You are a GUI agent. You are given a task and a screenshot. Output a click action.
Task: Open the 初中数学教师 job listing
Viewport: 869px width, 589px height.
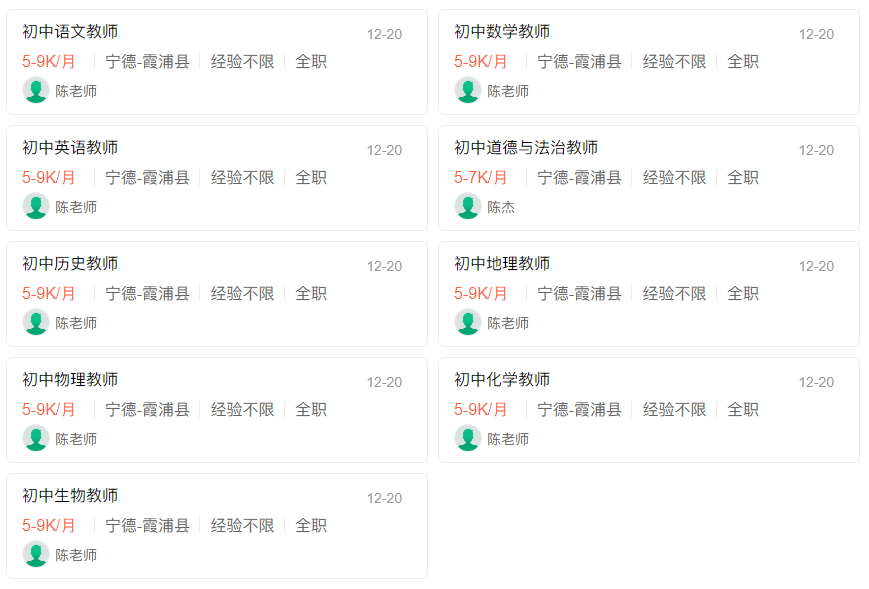tap(502, 32)
